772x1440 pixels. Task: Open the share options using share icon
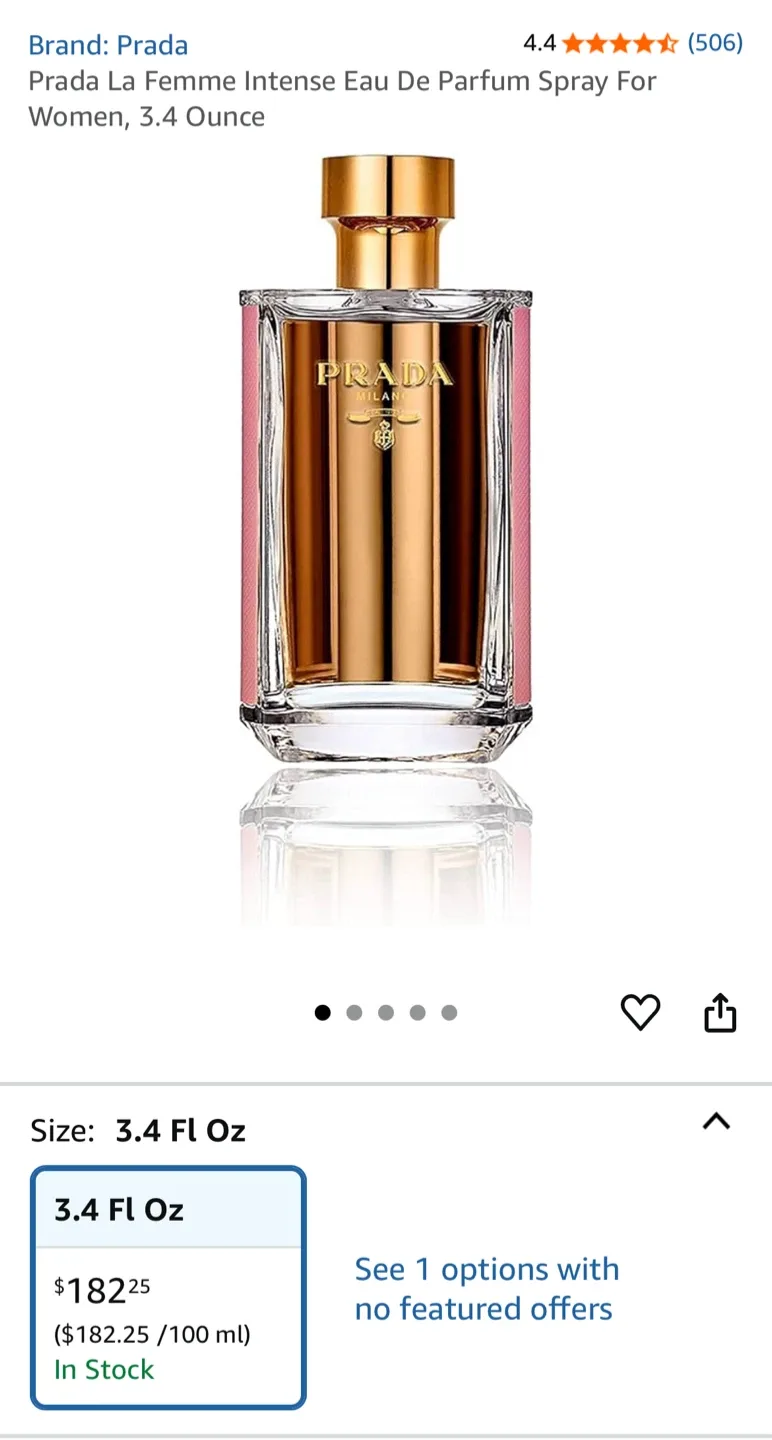[x=720, y=1012]
